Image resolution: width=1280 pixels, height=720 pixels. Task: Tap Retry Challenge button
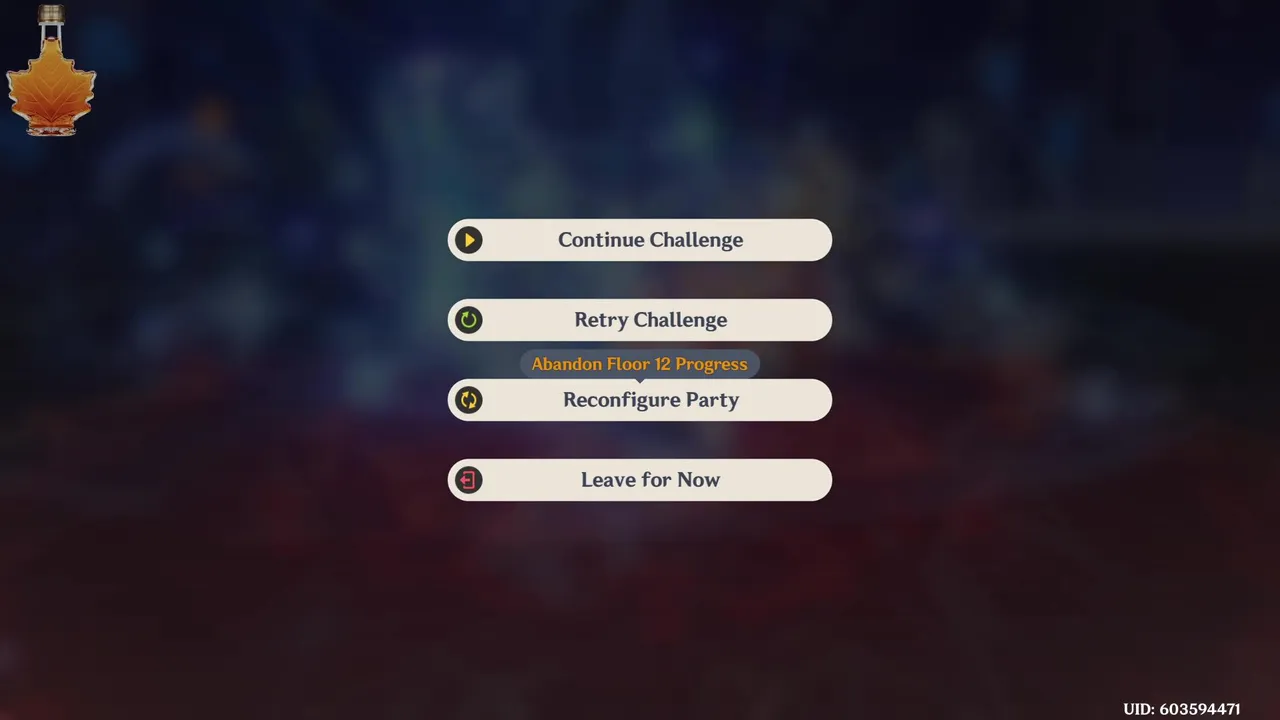tap(640, 320)
